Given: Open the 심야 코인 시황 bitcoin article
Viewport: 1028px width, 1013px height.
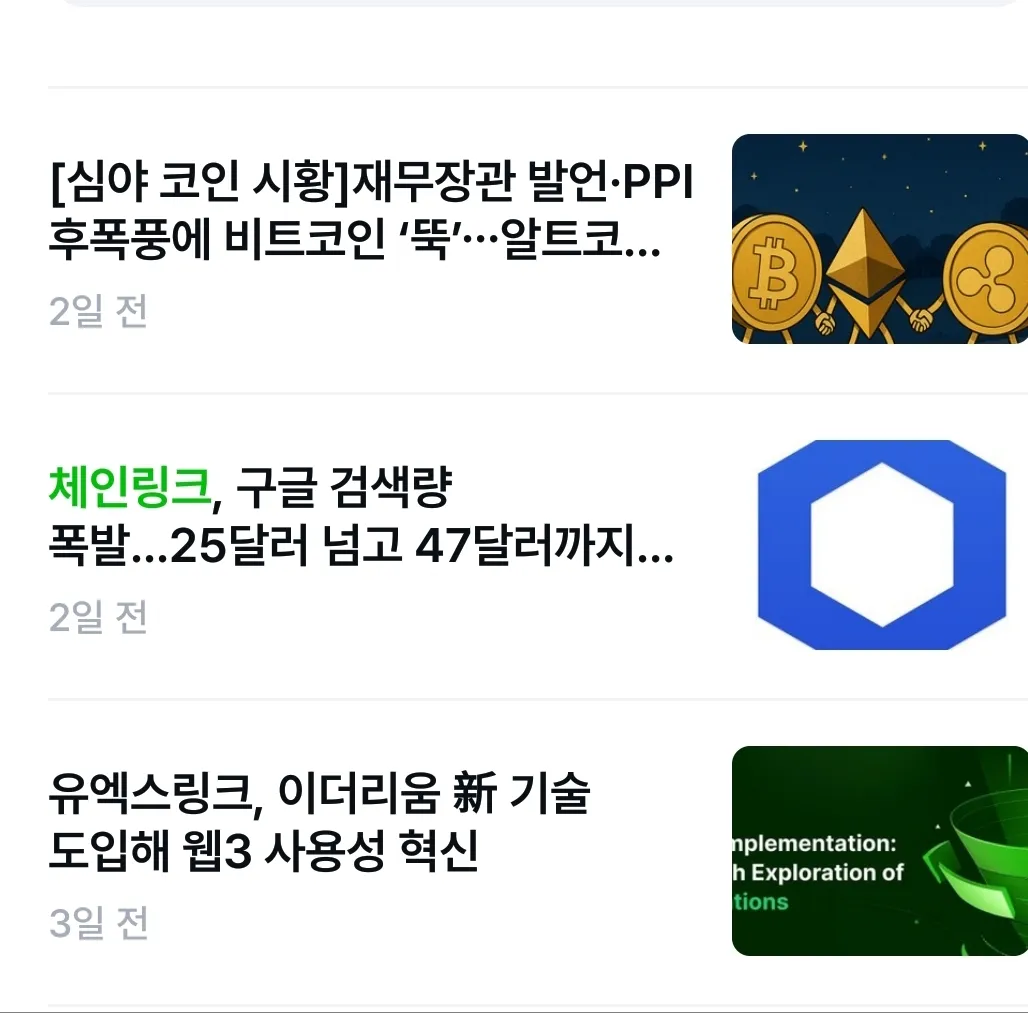Looking at the screenshot, I should click(x=371, y=213).
